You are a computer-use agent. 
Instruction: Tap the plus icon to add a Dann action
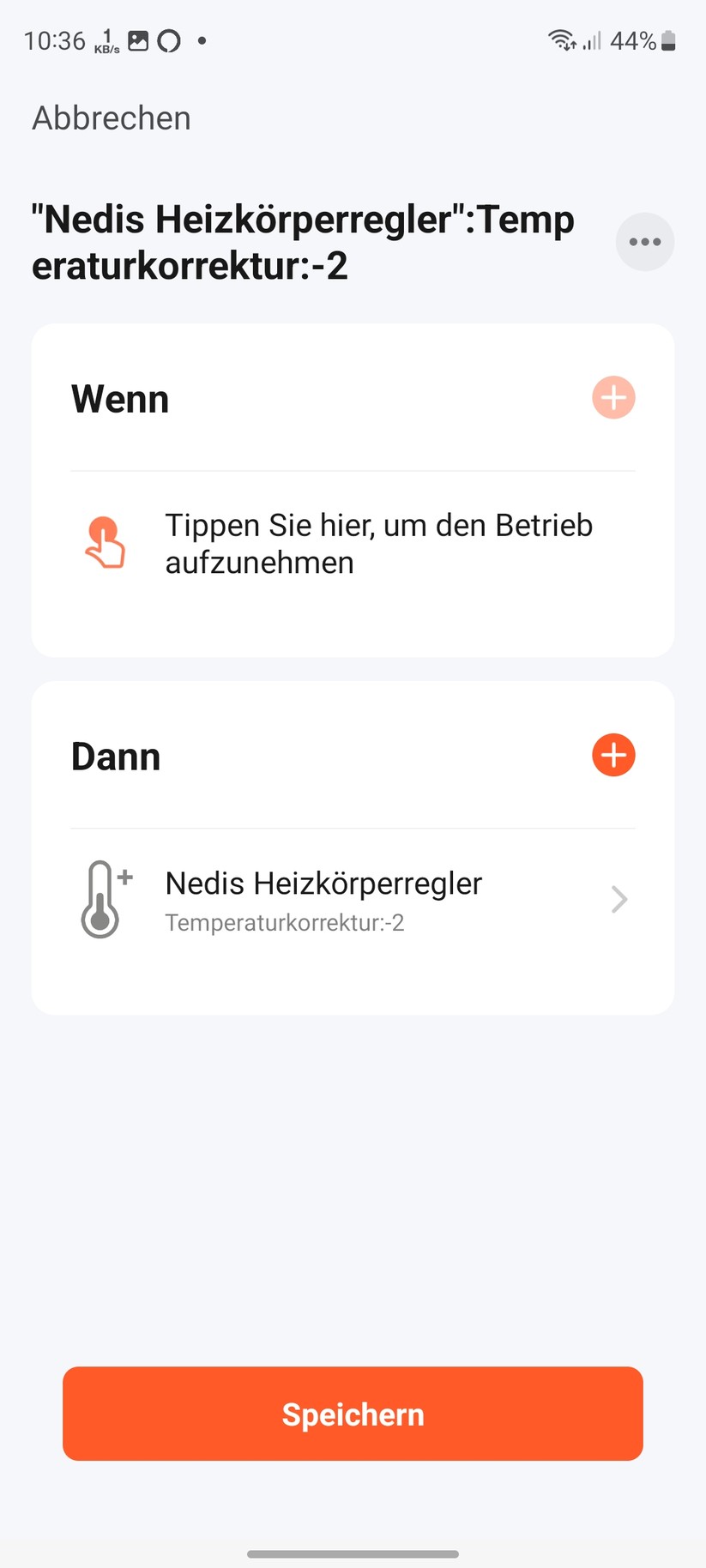coord(612,755)
